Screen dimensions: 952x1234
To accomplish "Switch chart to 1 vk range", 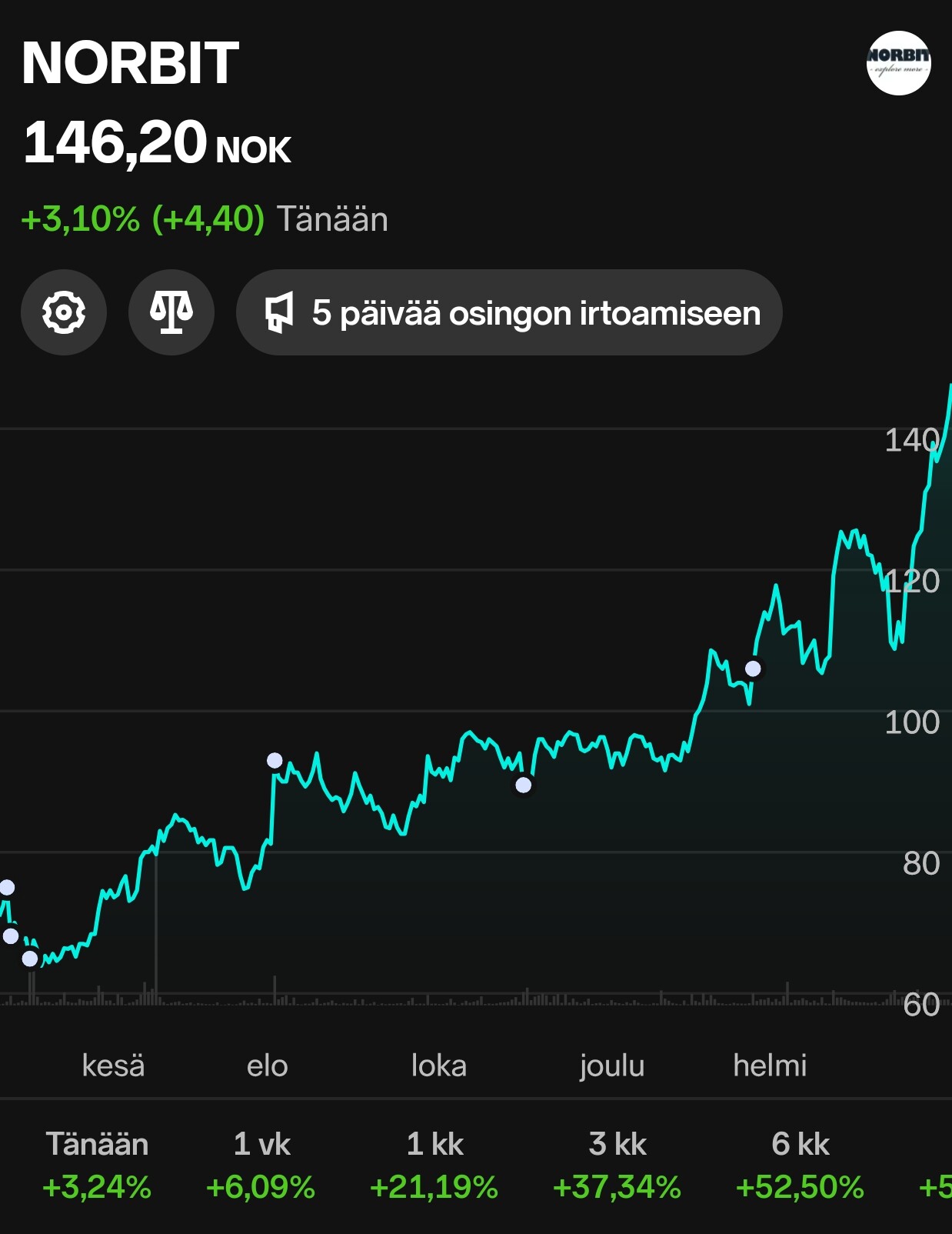I will tap(261, 1165).
